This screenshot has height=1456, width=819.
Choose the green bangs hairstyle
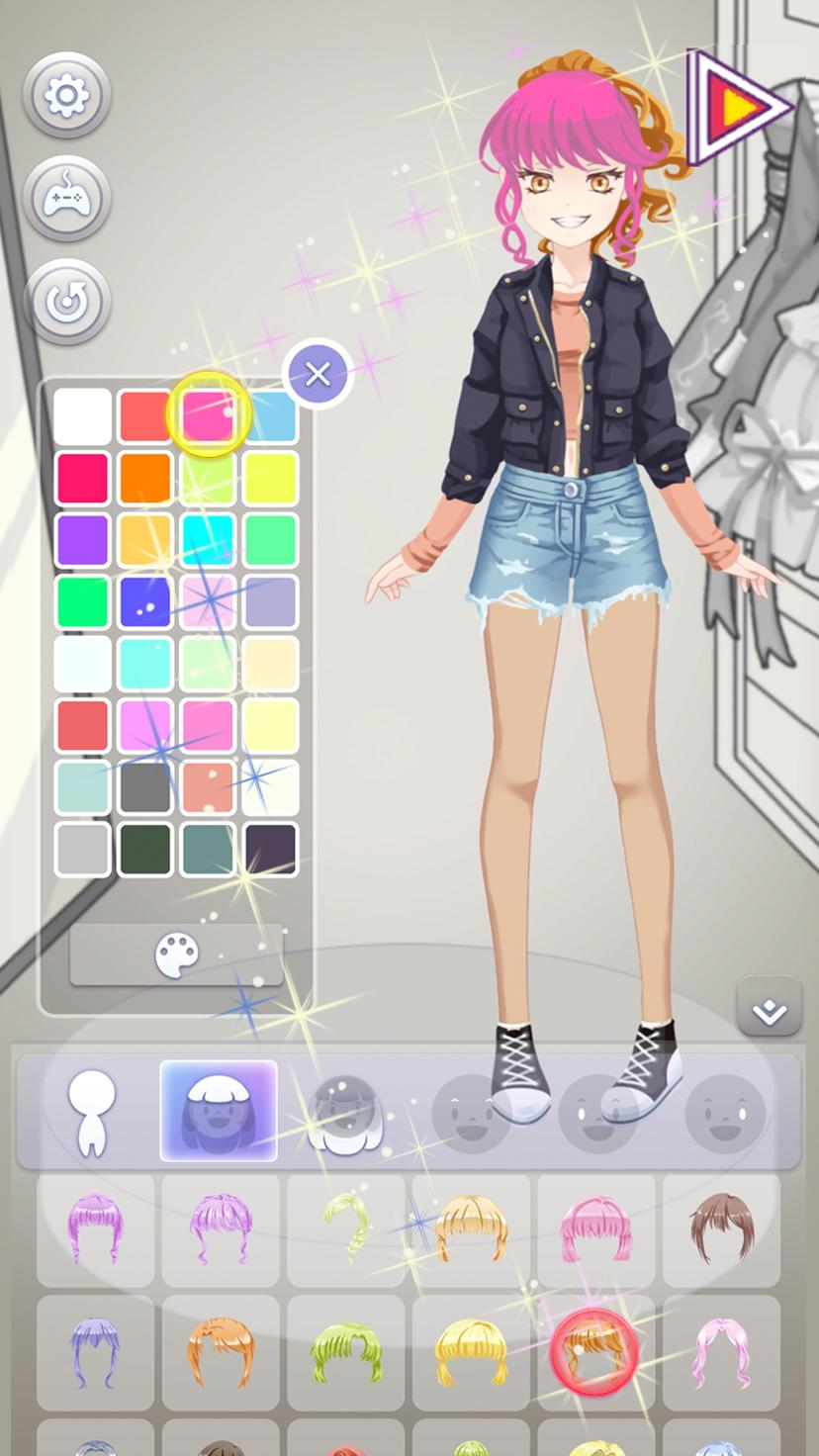pyautogui.click(x=345, y=1352)
